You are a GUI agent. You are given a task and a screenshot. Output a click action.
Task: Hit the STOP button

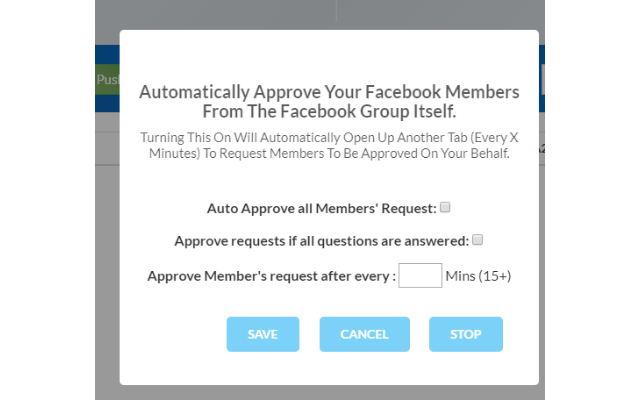465,334
